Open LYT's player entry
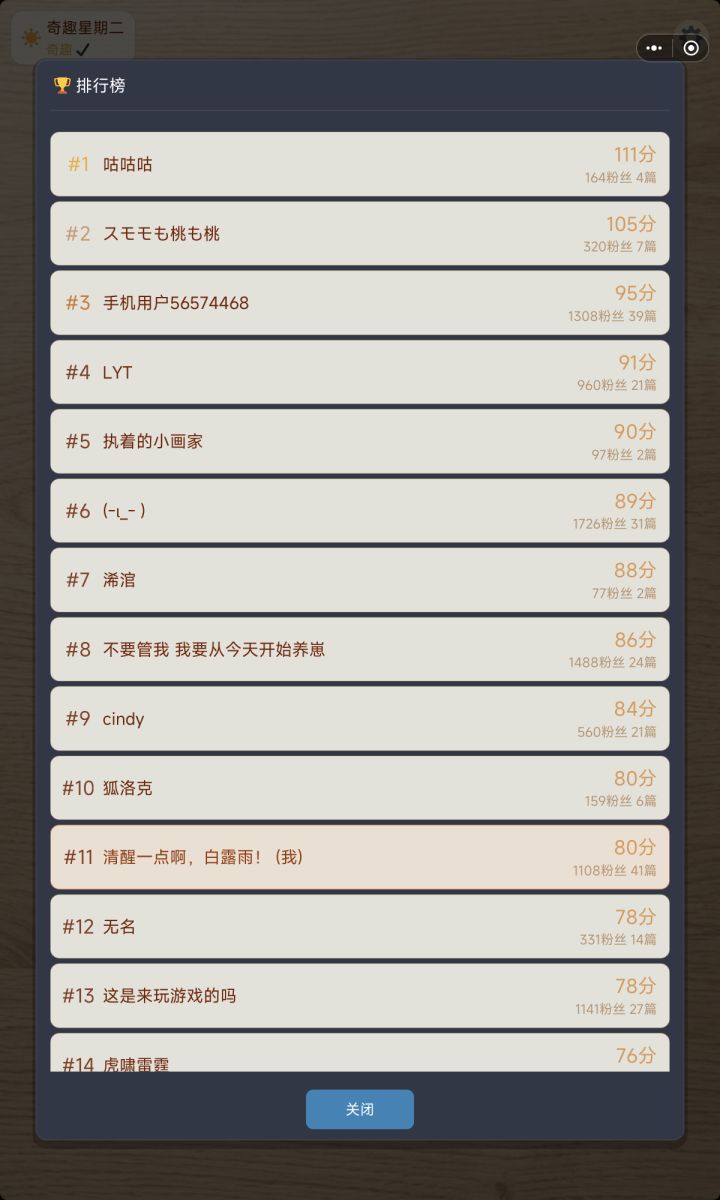This screenshot has height=1200, width=720. (x=360, y=372)
